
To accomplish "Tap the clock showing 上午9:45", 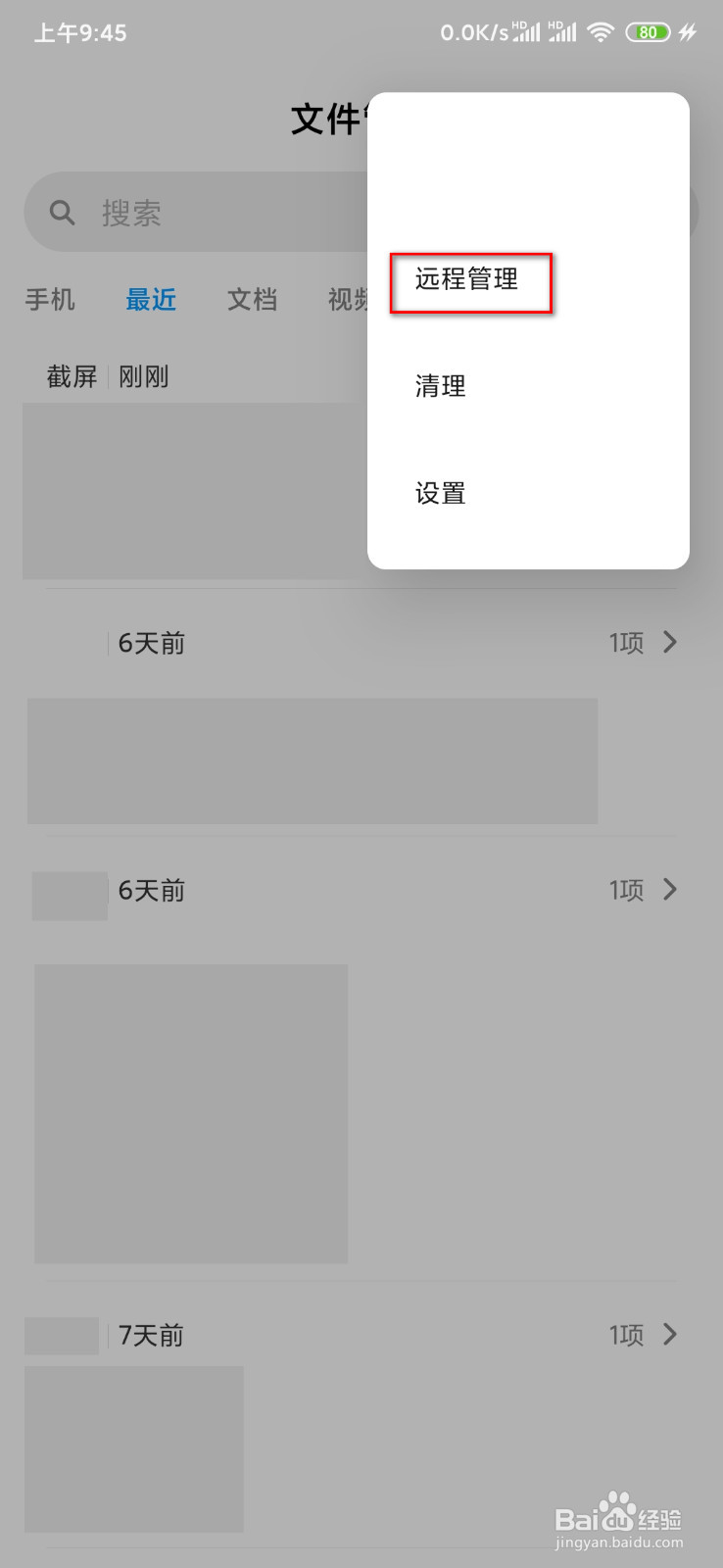I will (78, 31).
